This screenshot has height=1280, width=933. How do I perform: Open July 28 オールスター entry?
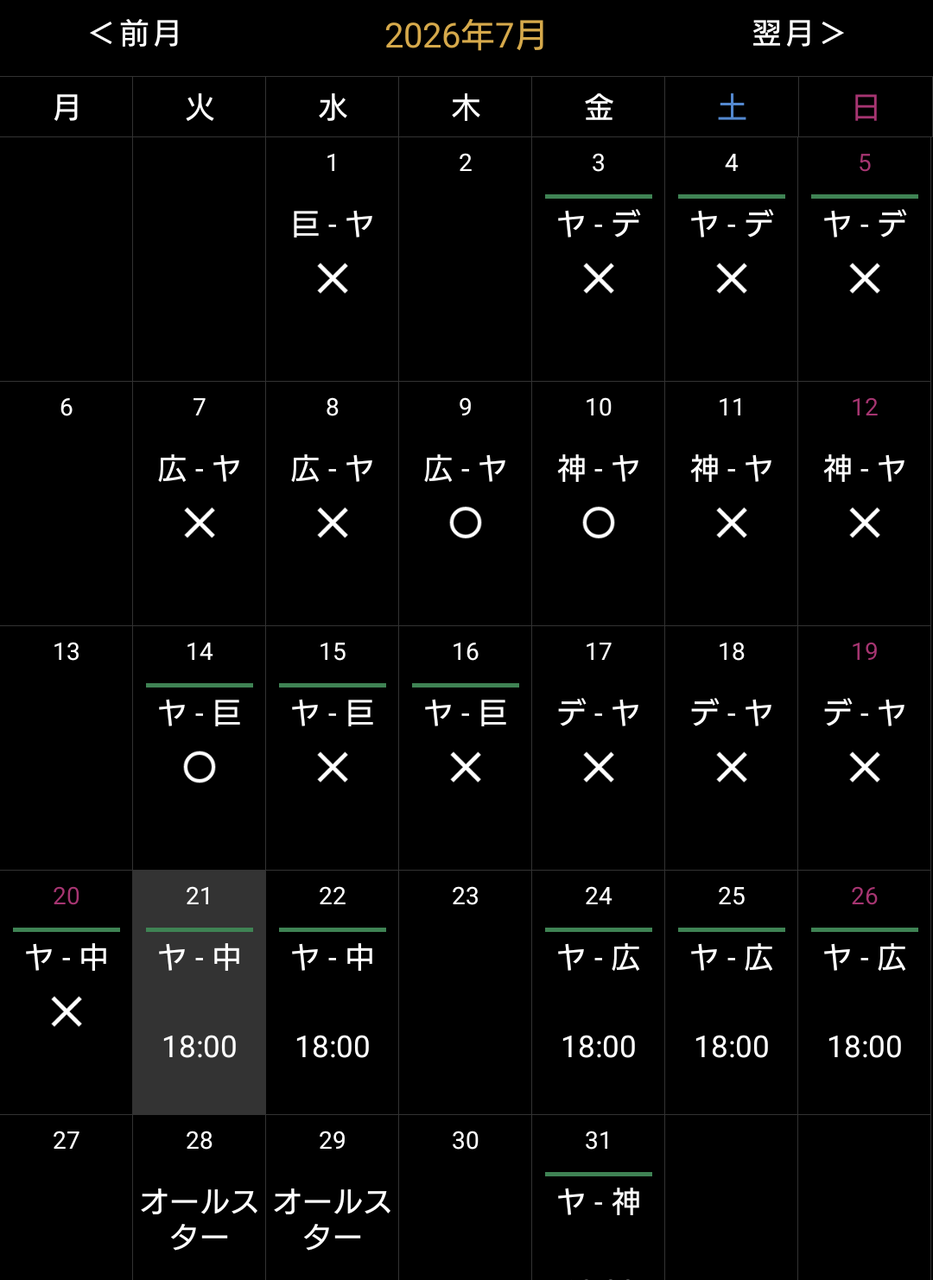coord(199,1198)
